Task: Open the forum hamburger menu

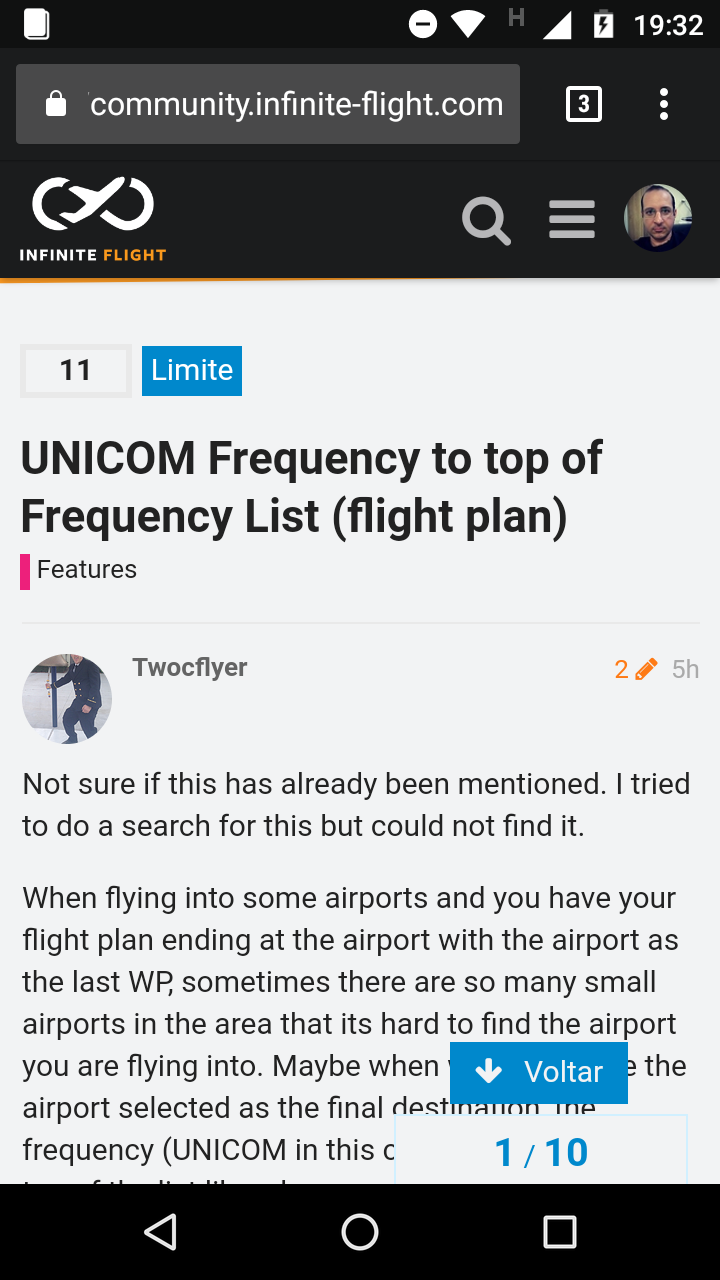Action: point(572,220)
